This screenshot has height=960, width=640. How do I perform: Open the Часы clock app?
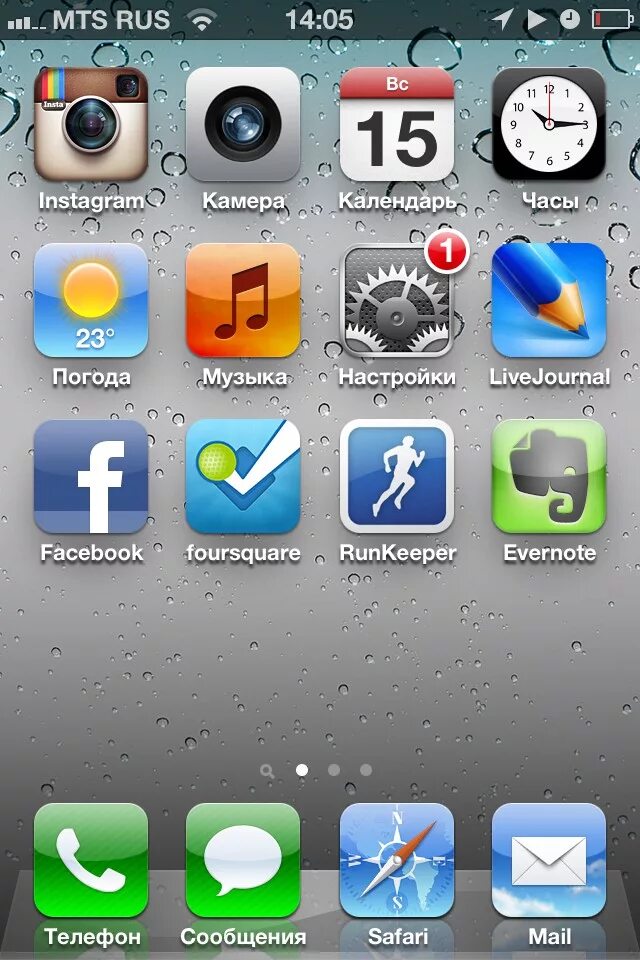click(549, 124)
